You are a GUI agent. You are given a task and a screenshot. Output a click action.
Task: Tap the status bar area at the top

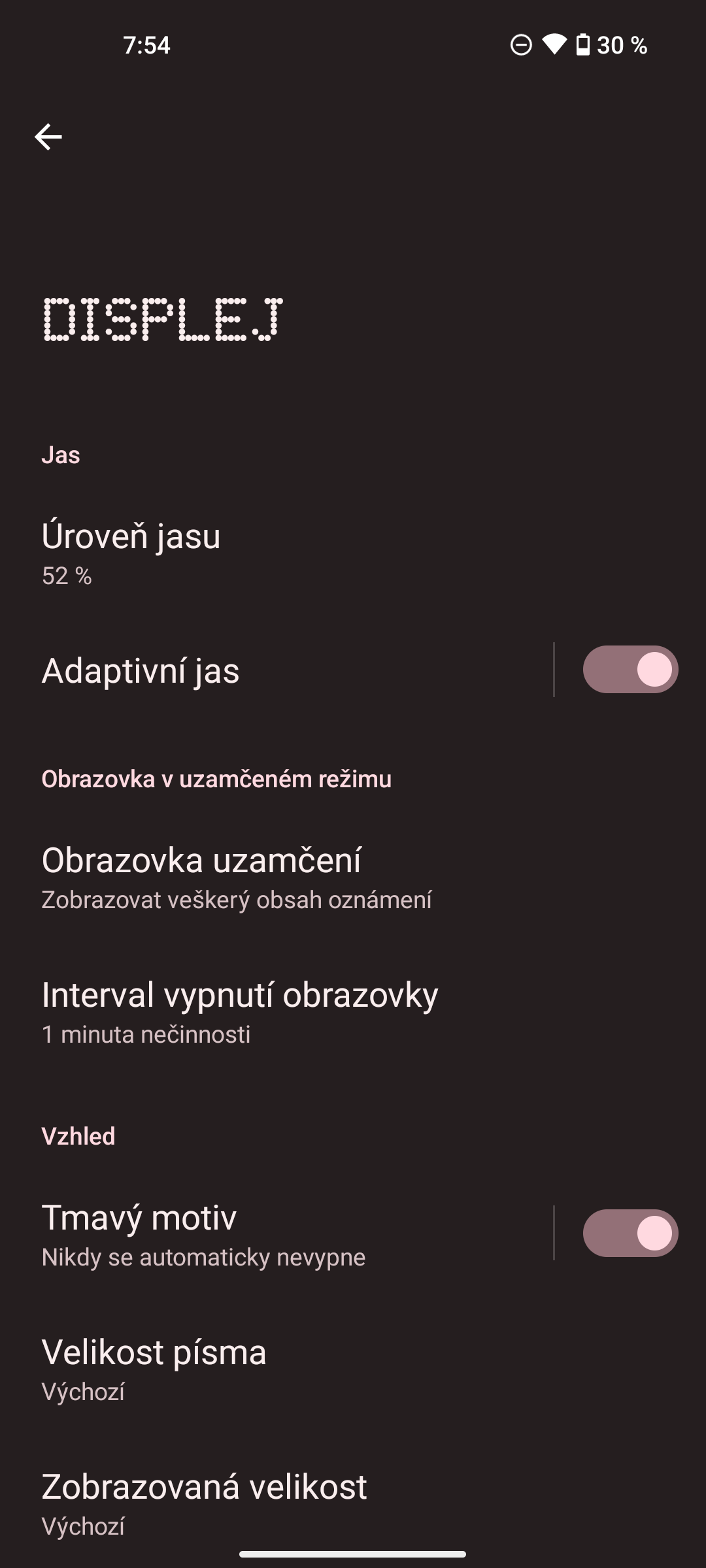353,46
